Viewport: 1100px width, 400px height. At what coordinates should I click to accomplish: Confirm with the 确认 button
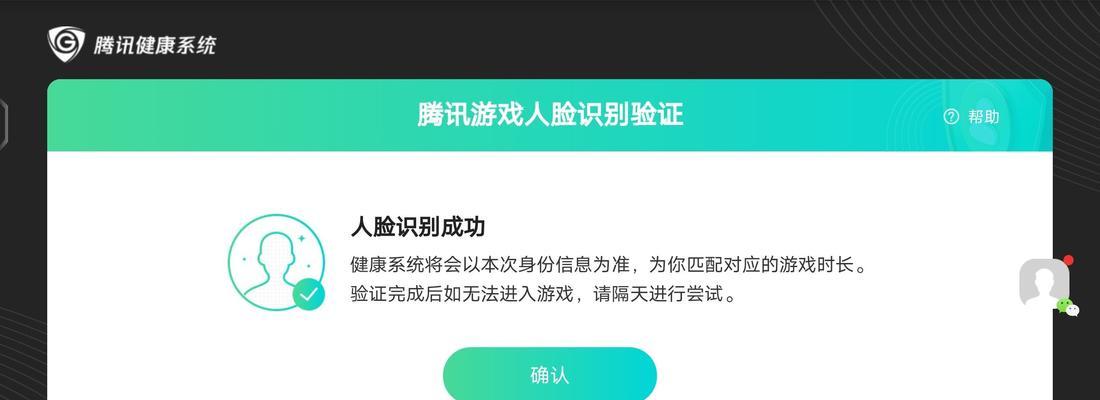[x=549, y=375]
